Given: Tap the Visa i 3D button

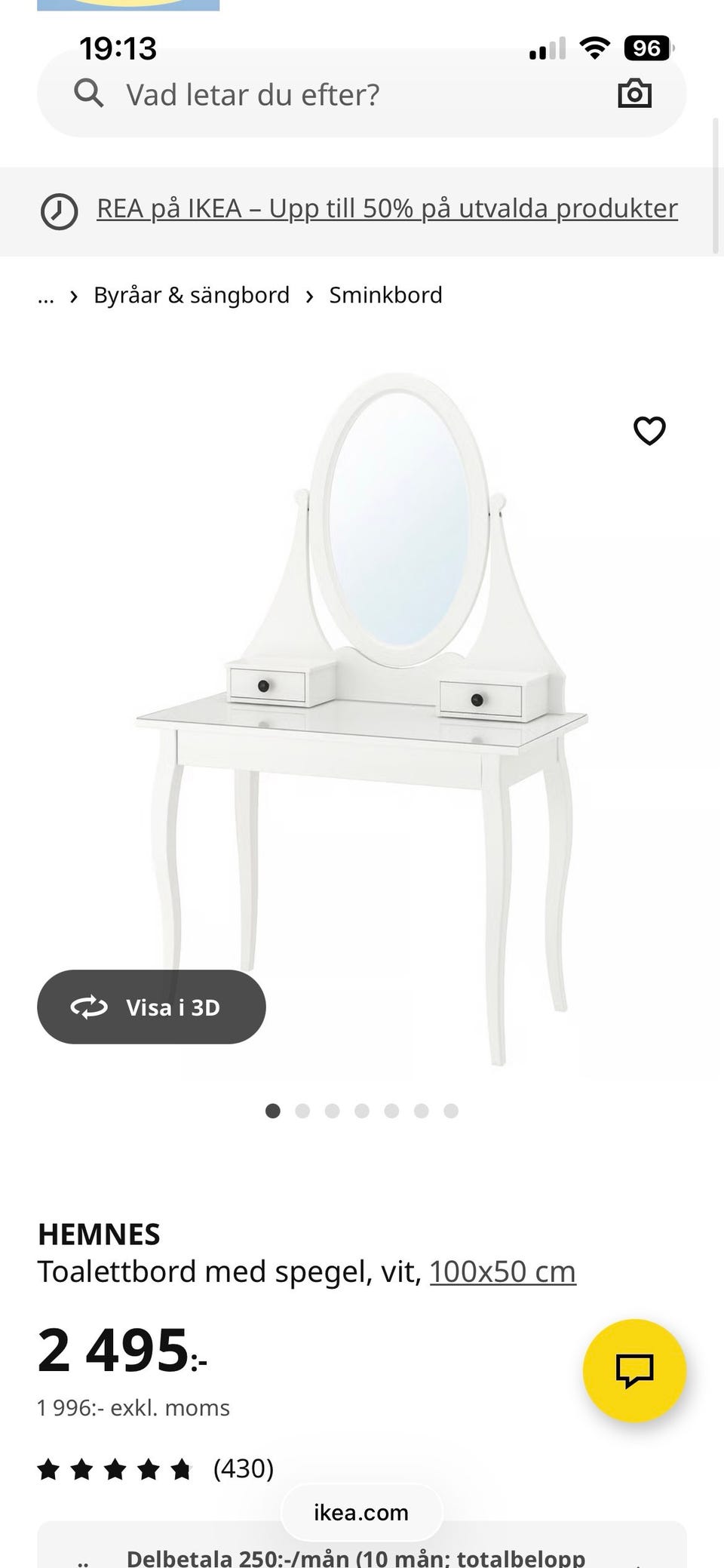Looking at the screenshot, I should point(152,1007).
